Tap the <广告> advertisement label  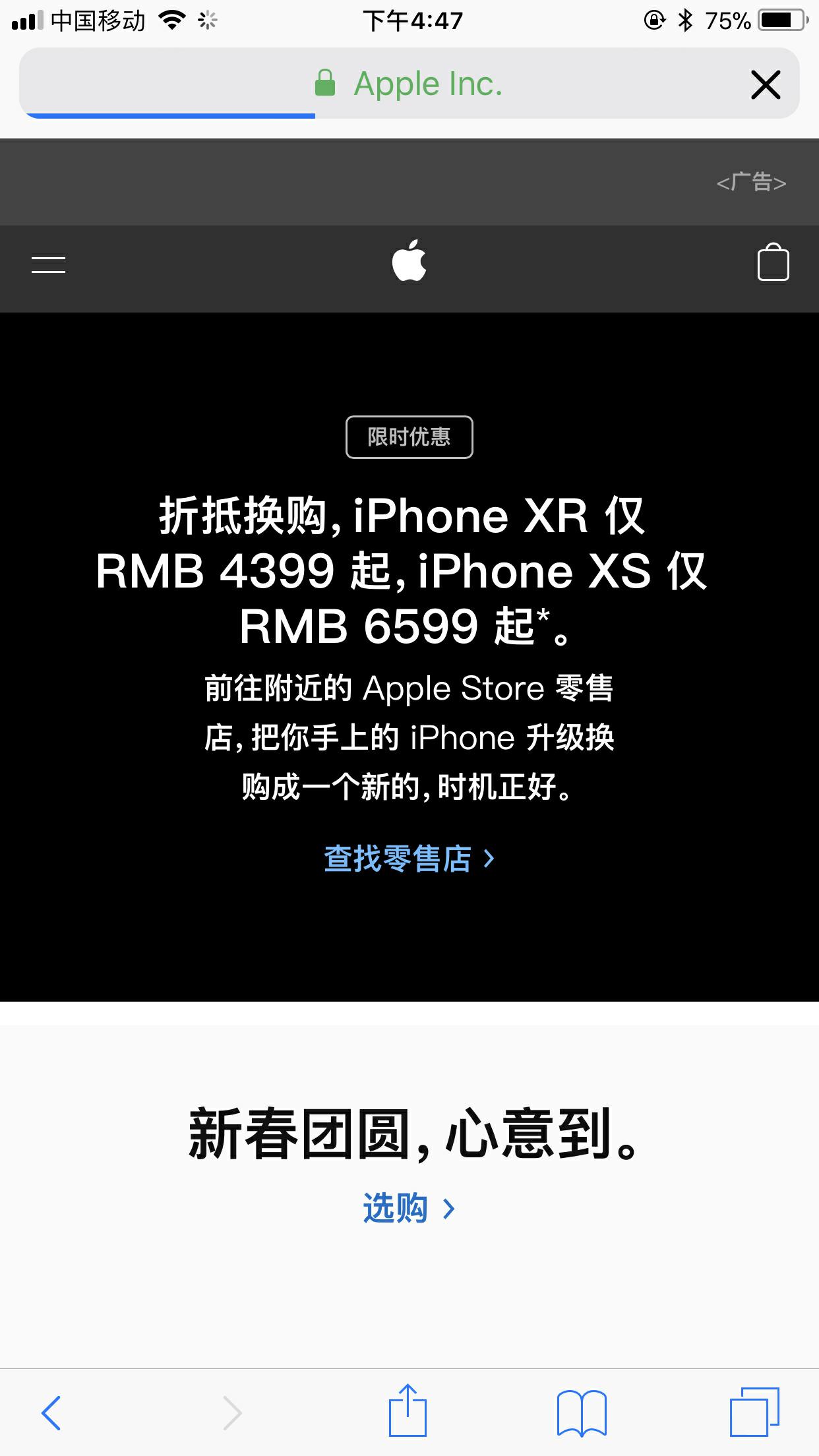752,183
